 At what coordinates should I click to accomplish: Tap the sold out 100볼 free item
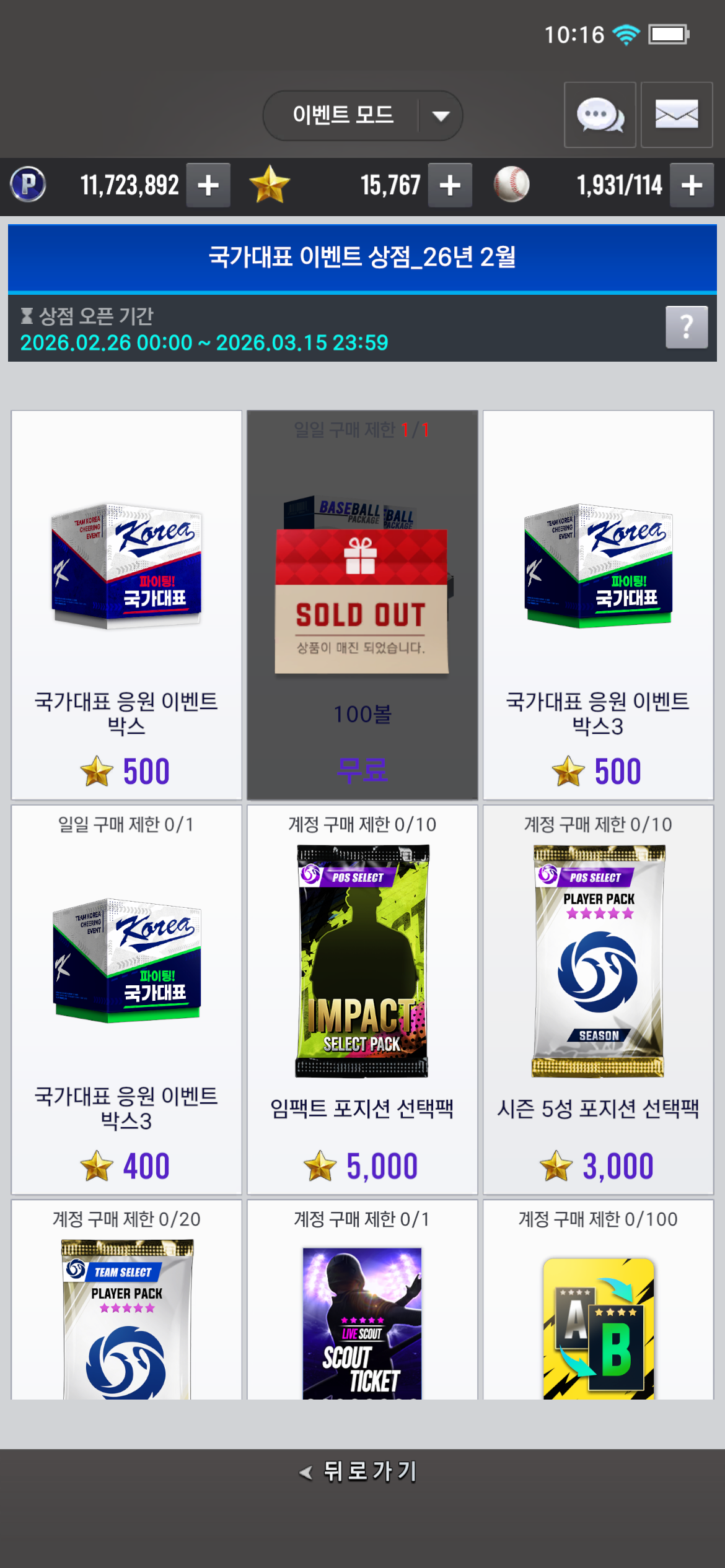(362, 604)
